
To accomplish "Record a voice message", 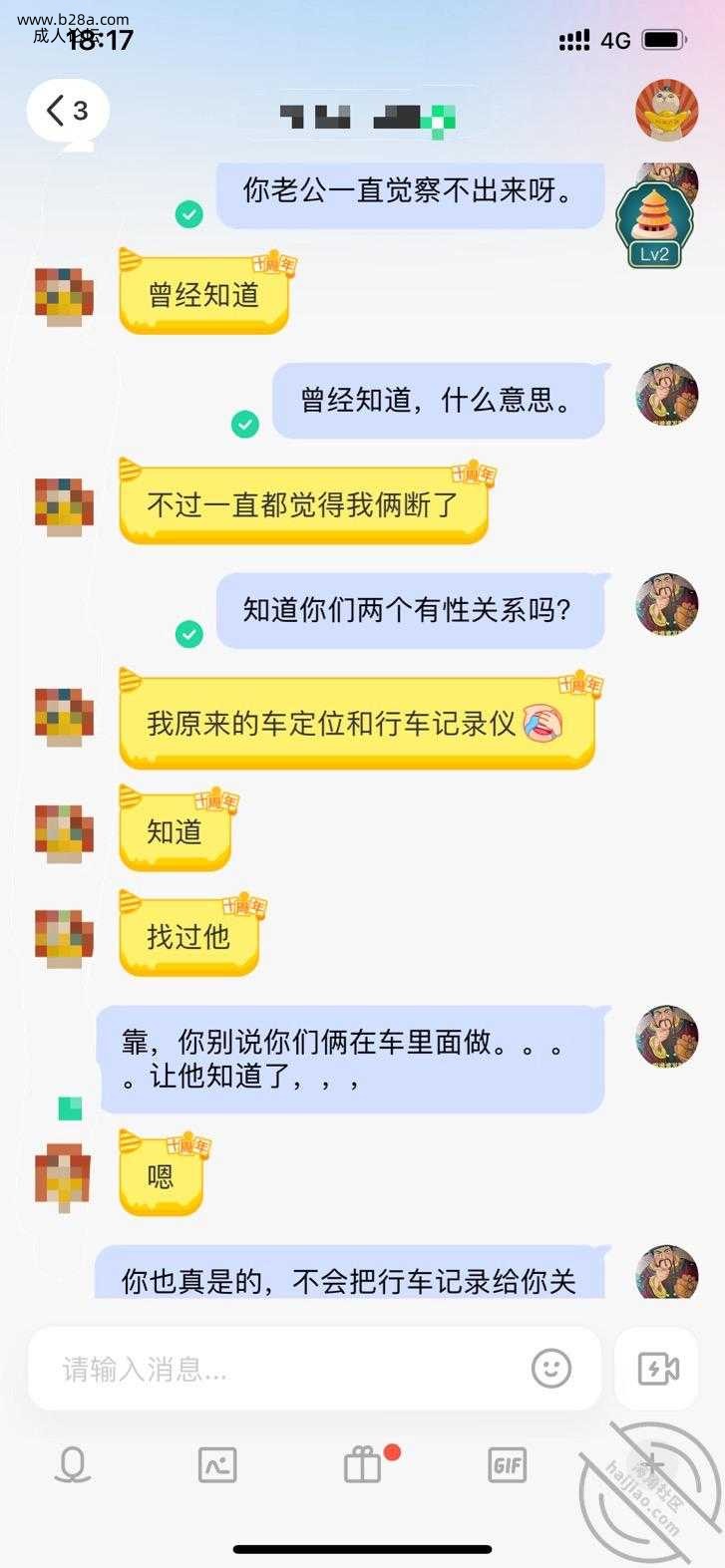I will point(73,1464).
